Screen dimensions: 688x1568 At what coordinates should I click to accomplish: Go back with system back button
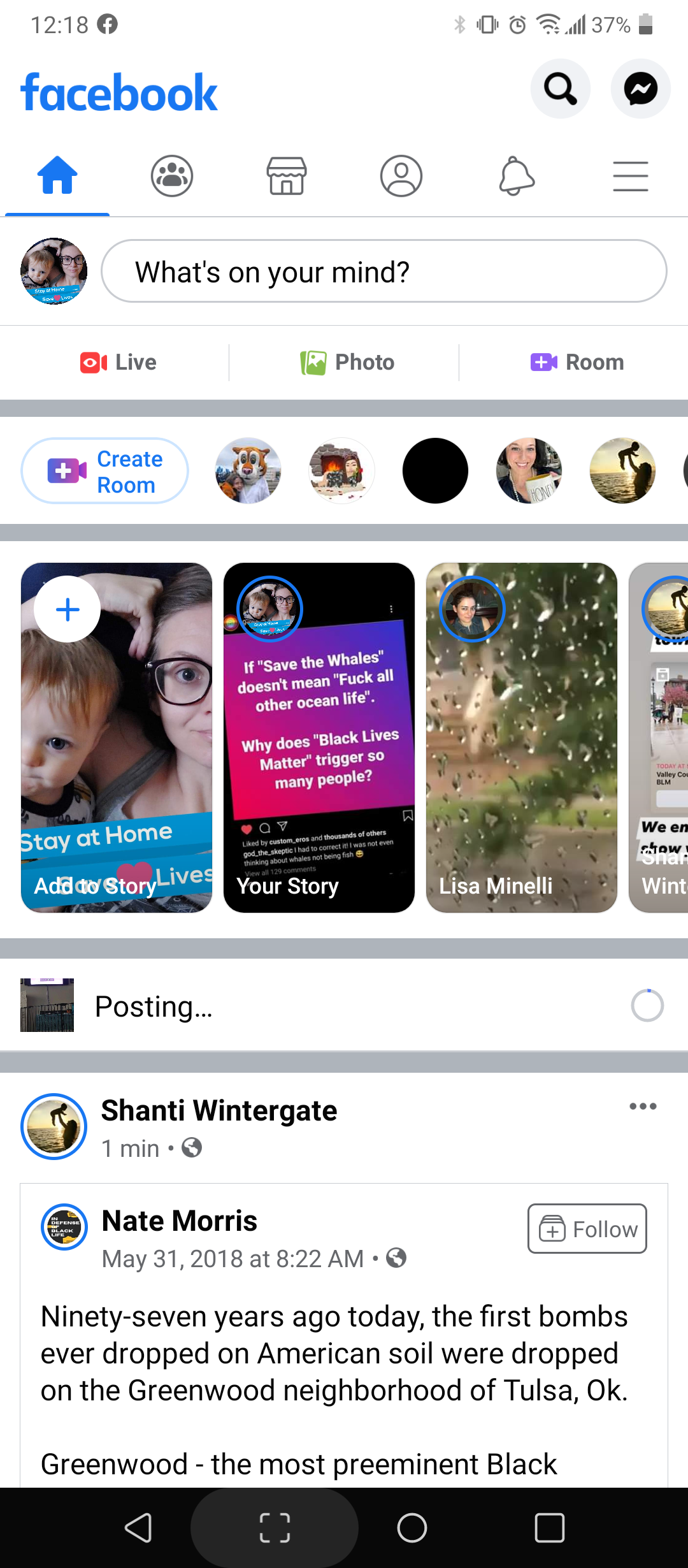[x=138, y=1528]
